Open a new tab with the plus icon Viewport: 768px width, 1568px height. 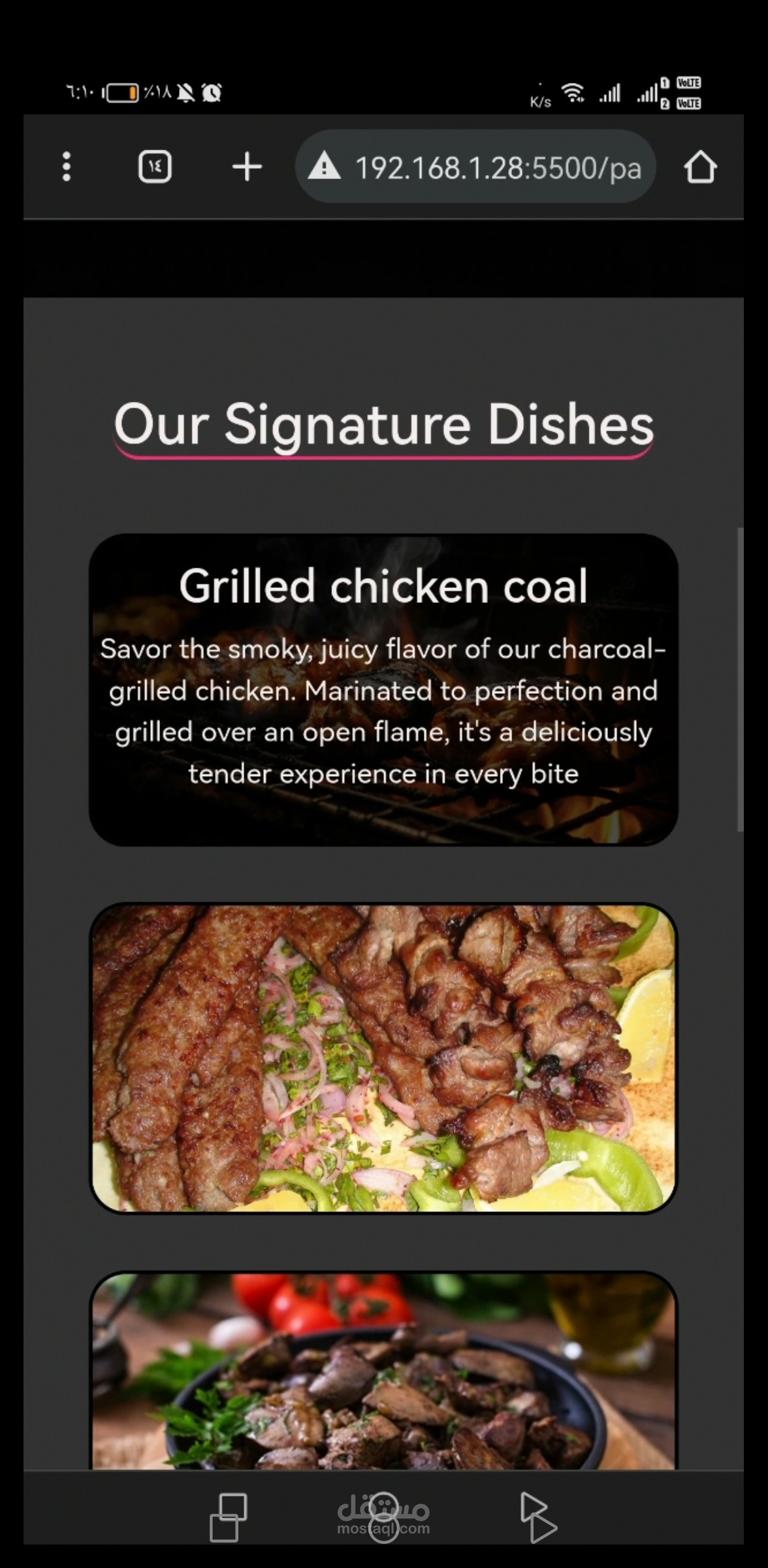pos(247,167)
